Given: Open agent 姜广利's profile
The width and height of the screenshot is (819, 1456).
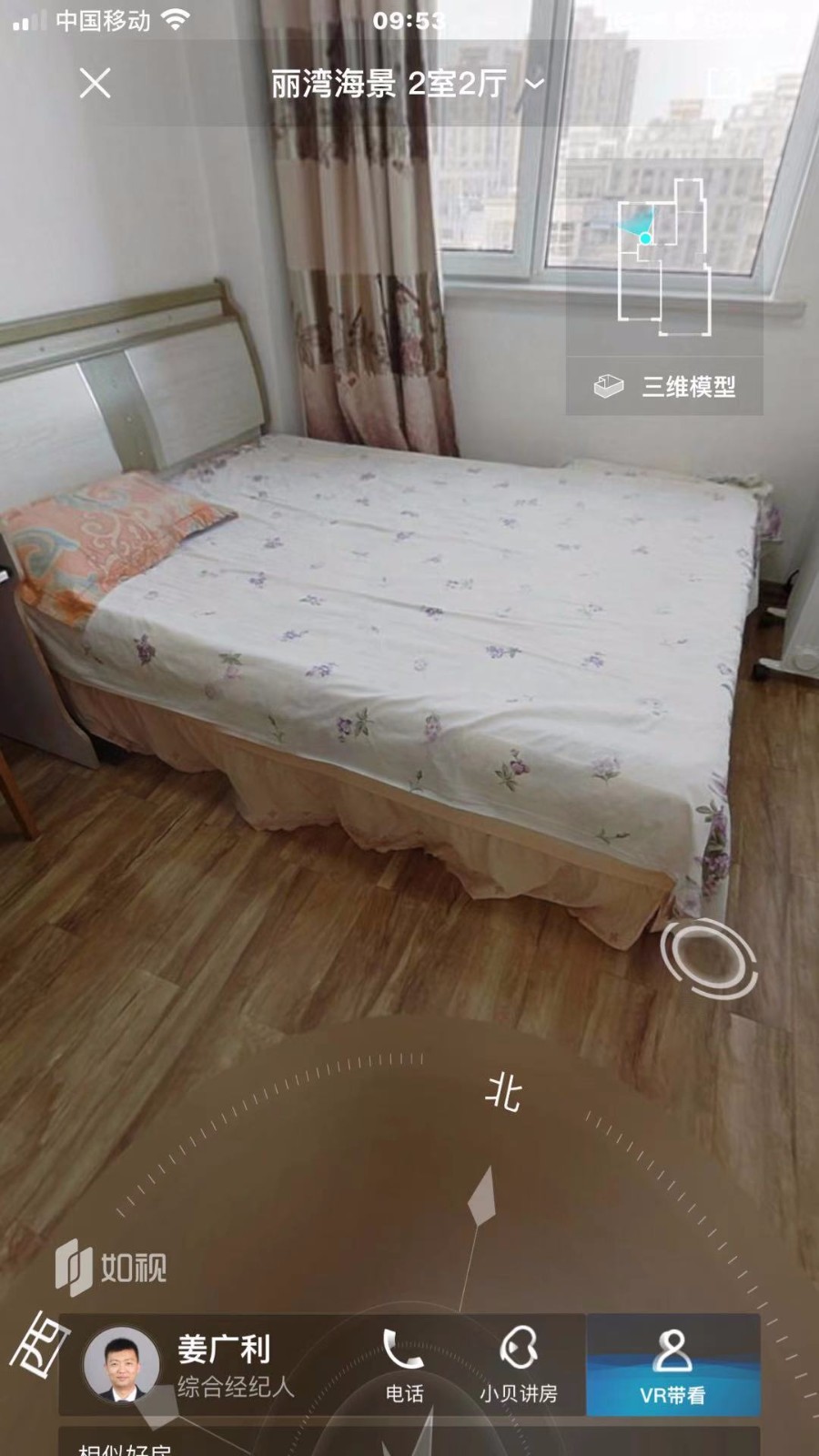Looking at the screenshot, I should [x=123, y=1364].
